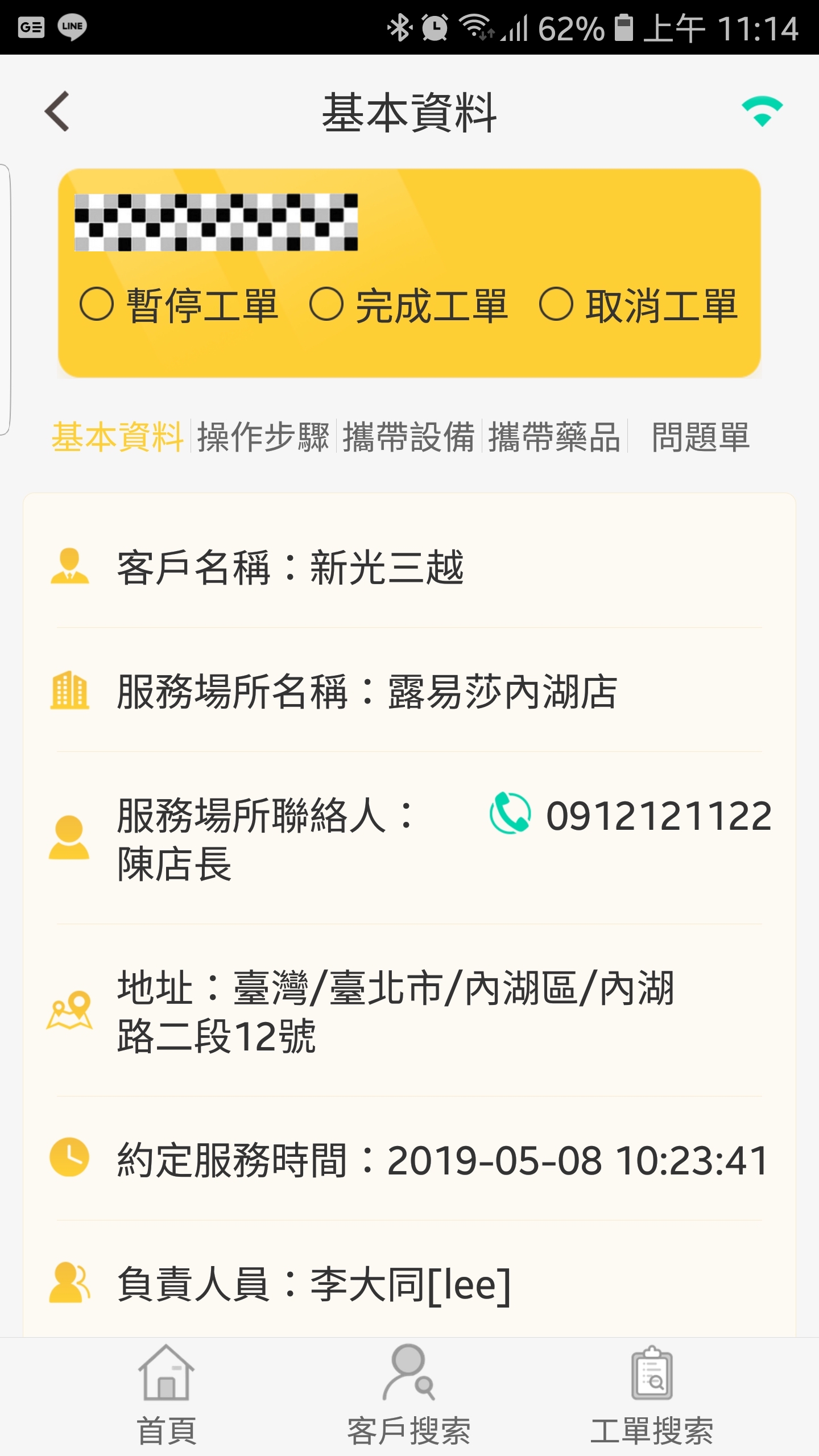Open 工單搜索 in bottom navigation

click(x=652, y=1395)
